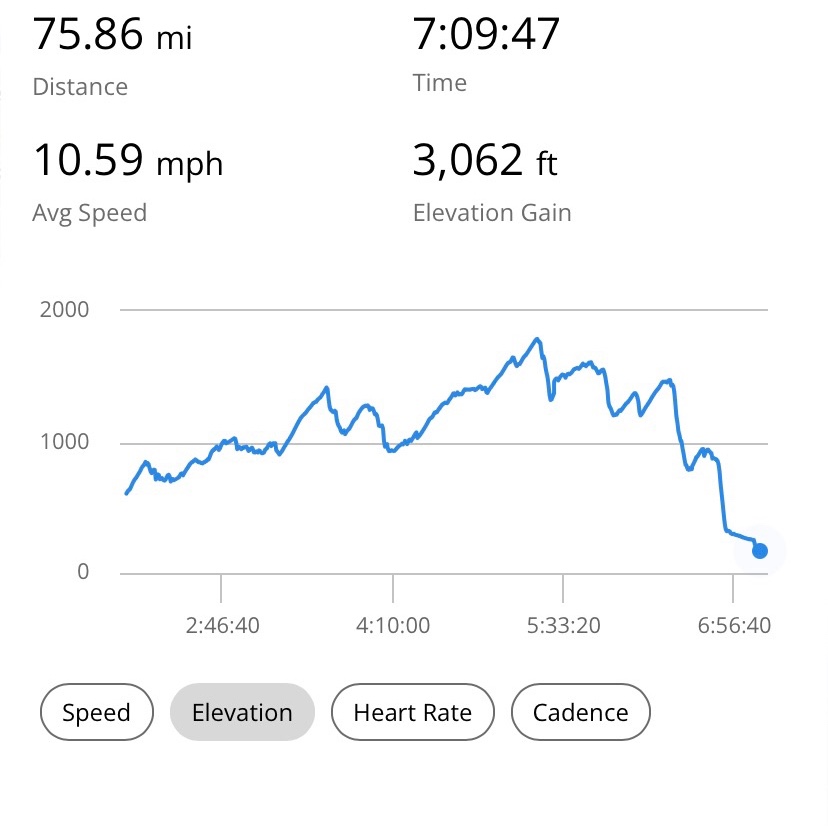
Task: Select the Elevation chart chip
Action: tap(242, 712)
